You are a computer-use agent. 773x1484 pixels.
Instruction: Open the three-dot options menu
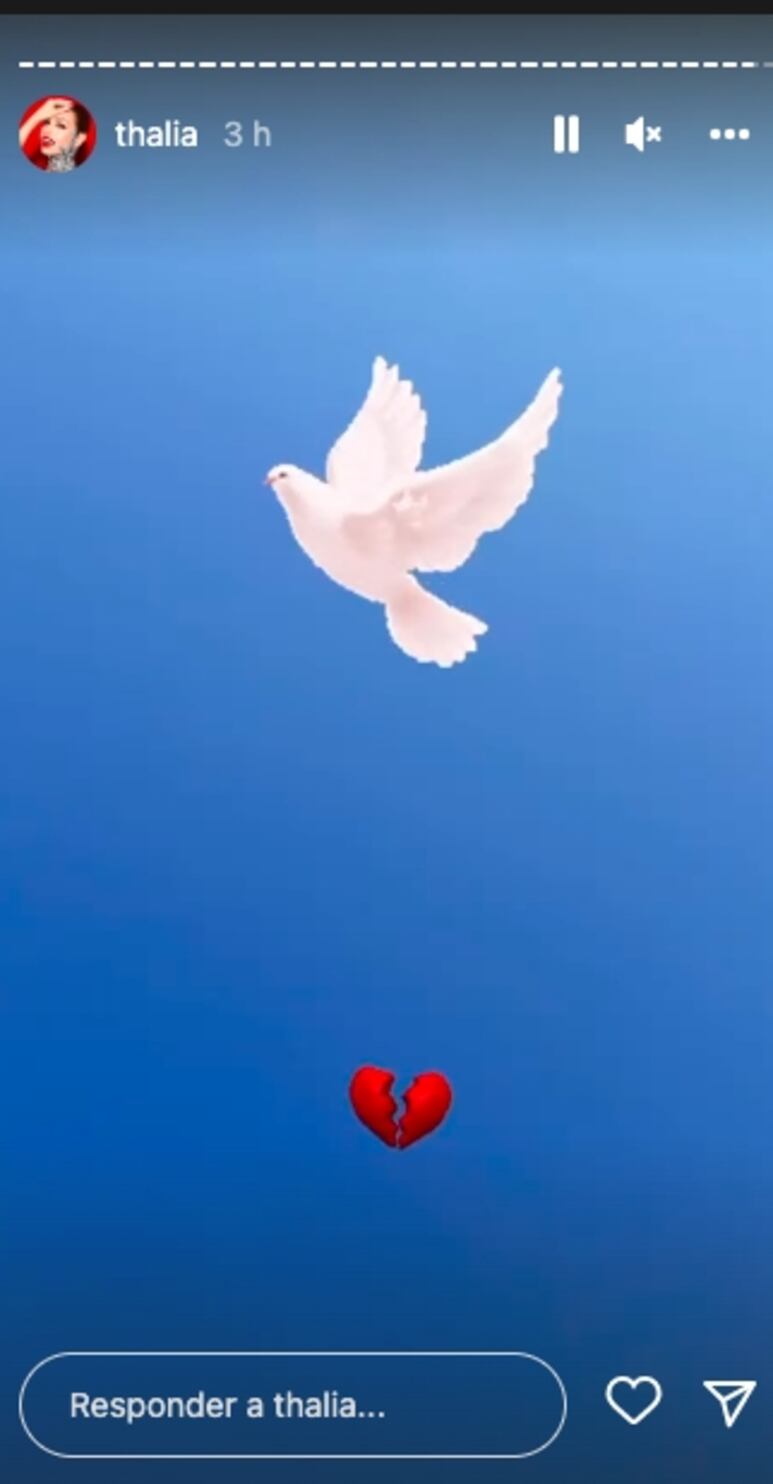729,134
